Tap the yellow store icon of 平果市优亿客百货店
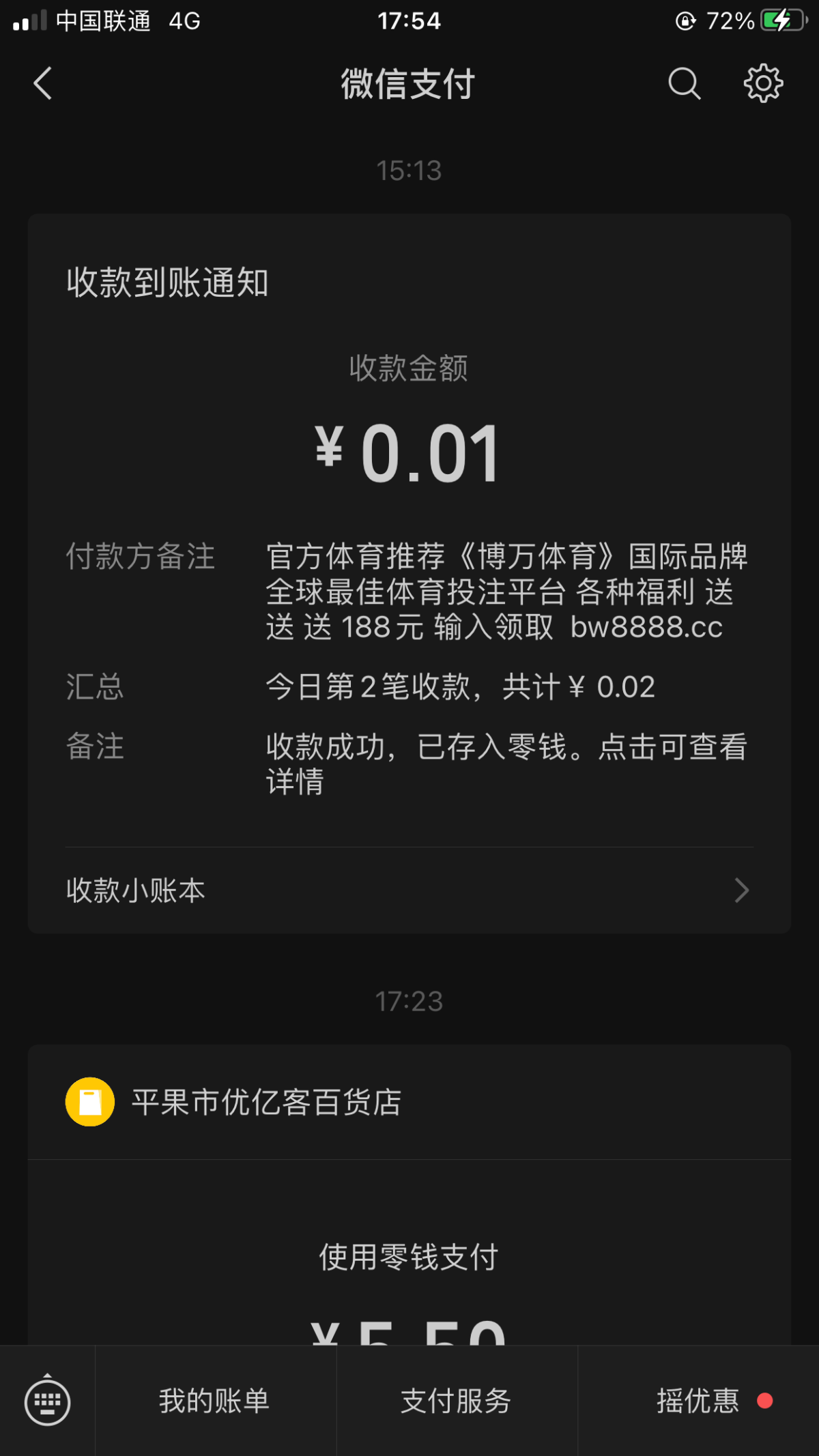Viewport: 819px width, 1456px height. click(89, 1103)
